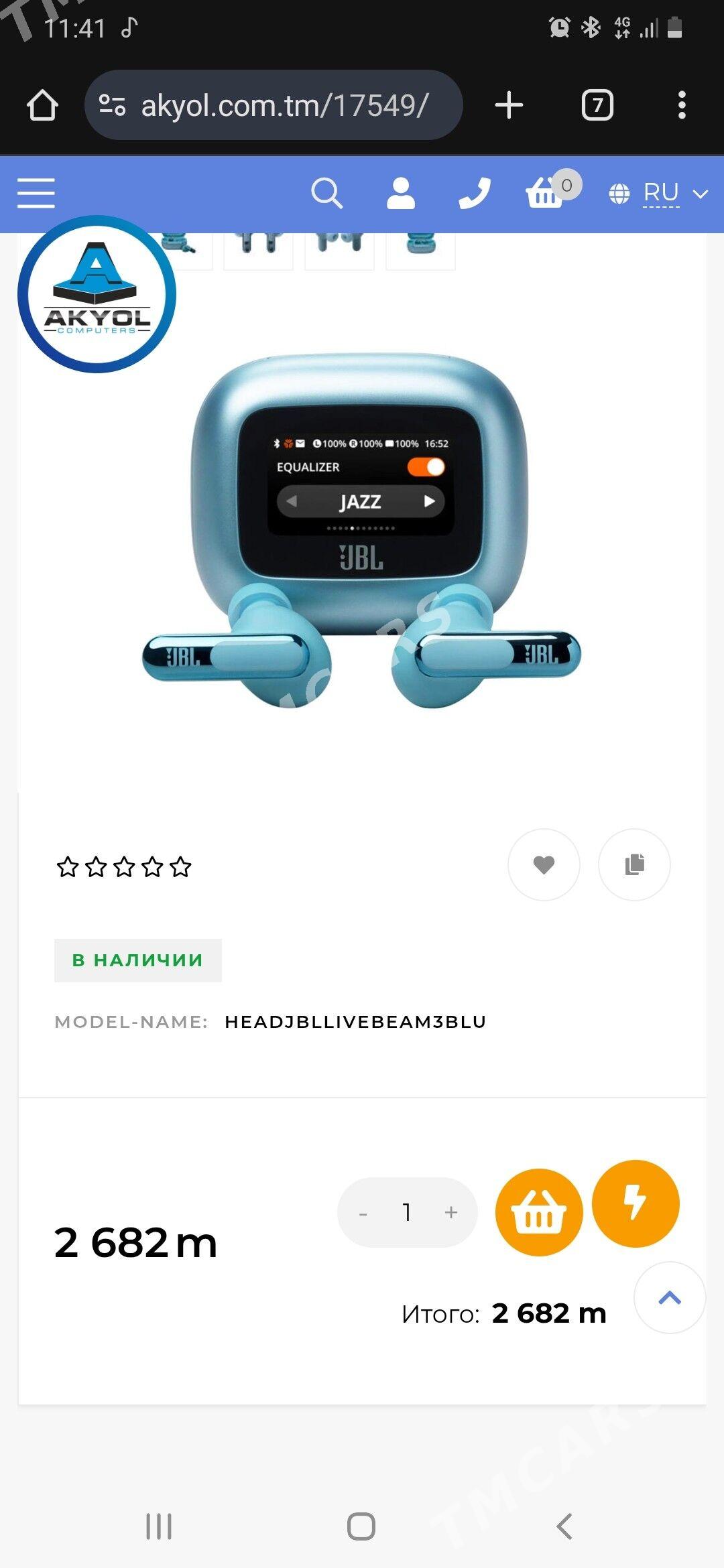
Task: Tap the phone call icon
Action: (475, 194)
